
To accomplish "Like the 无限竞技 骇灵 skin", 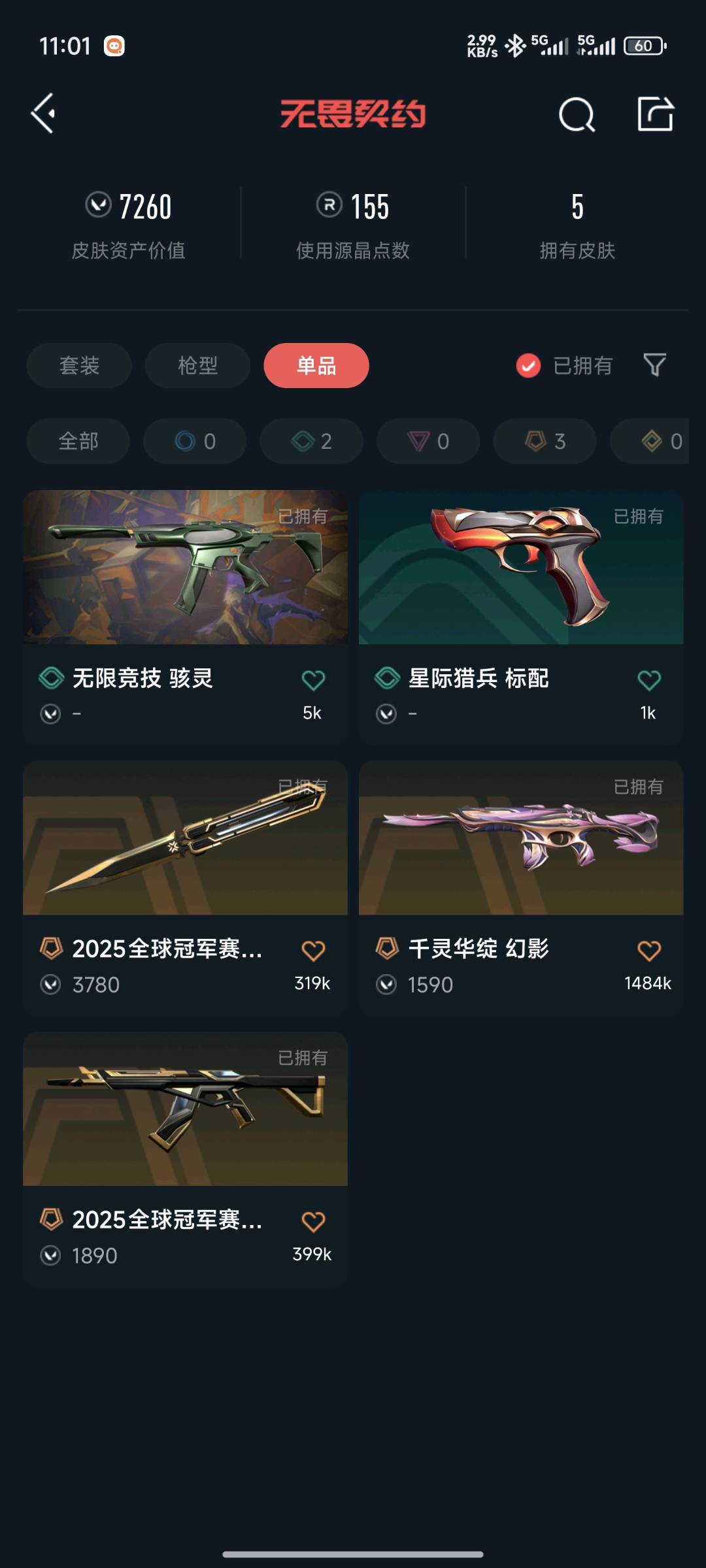I will (313, 680).
